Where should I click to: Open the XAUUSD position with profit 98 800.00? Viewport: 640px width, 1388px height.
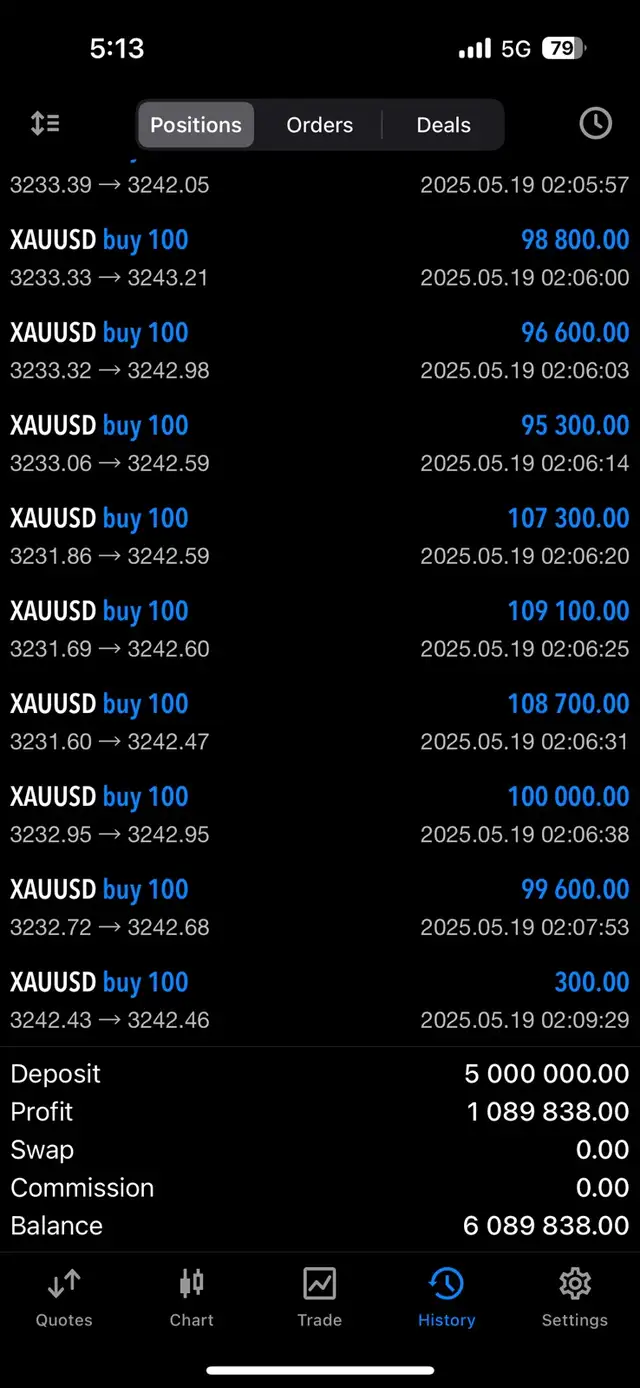tap(320, 257)
